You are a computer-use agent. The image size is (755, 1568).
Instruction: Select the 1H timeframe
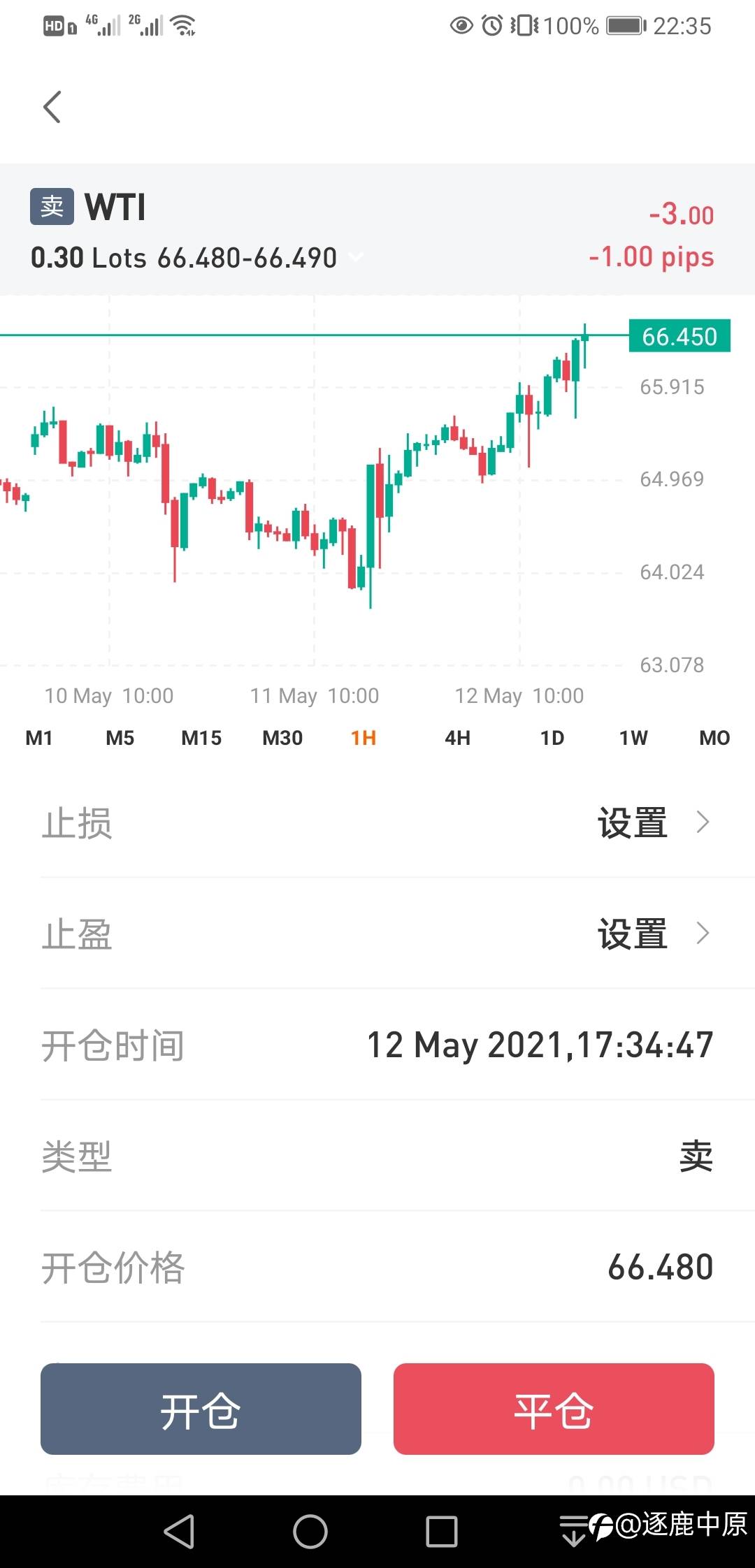tap(364, 738)
